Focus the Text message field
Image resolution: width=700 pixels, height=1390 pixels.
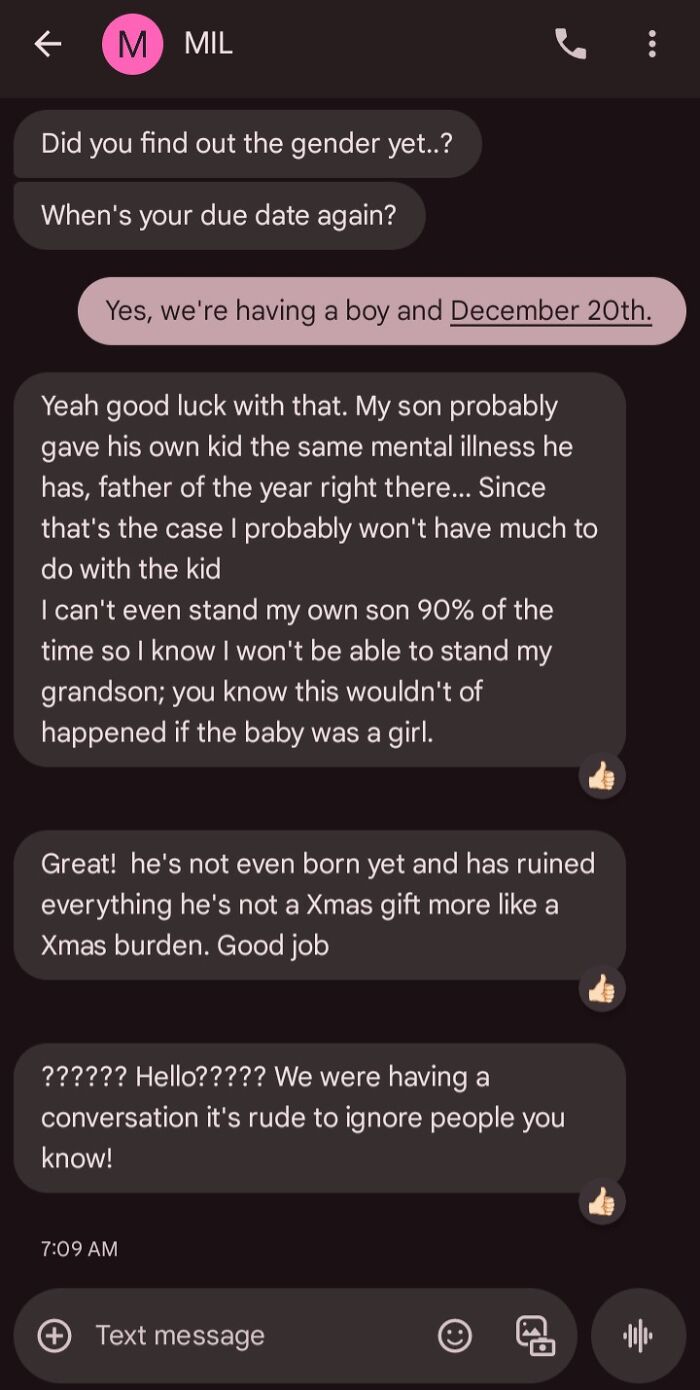coord(250,1335)
